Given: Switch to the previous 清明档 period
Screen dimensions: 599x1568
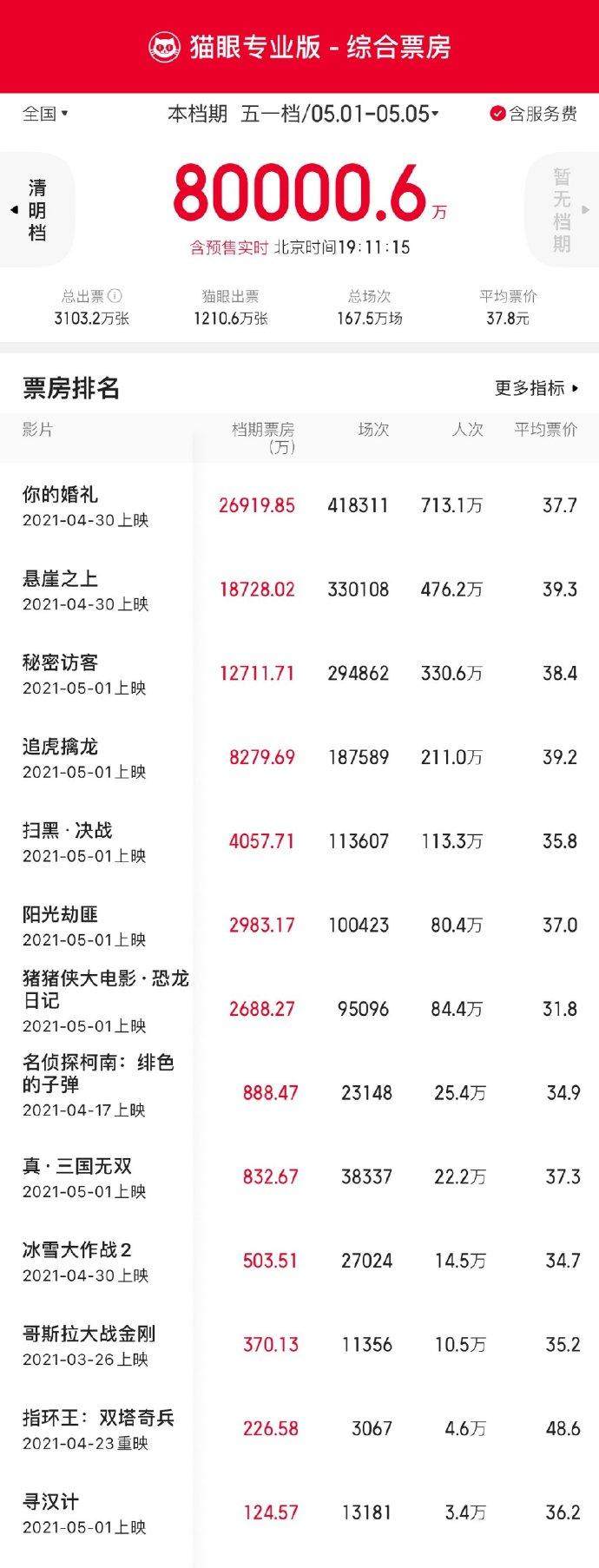Looking at the screenshot, I should 36,210.
